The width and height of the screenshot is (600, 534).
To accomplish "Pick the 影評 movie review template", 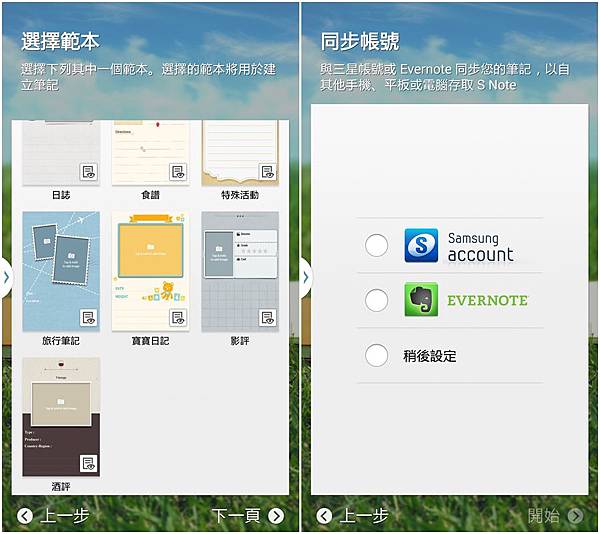I will click(240, 270).
